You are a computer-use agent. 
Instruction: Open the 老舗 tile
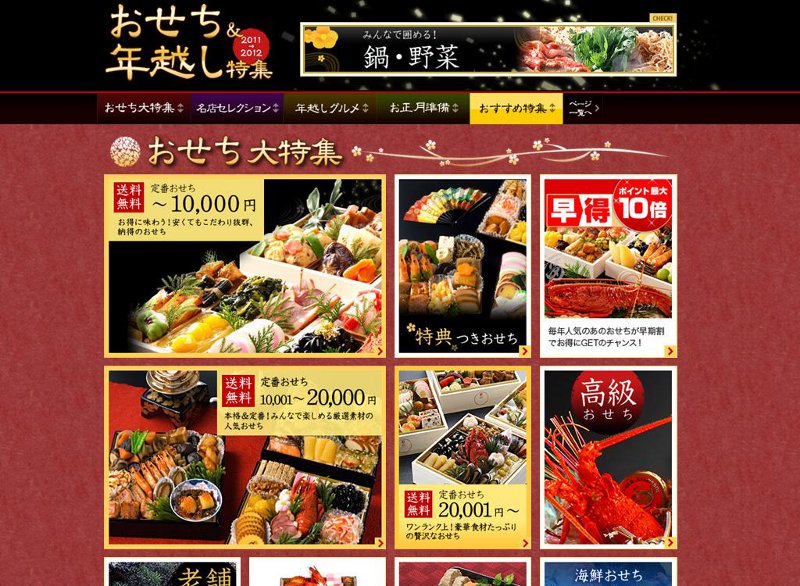[171, 573]
